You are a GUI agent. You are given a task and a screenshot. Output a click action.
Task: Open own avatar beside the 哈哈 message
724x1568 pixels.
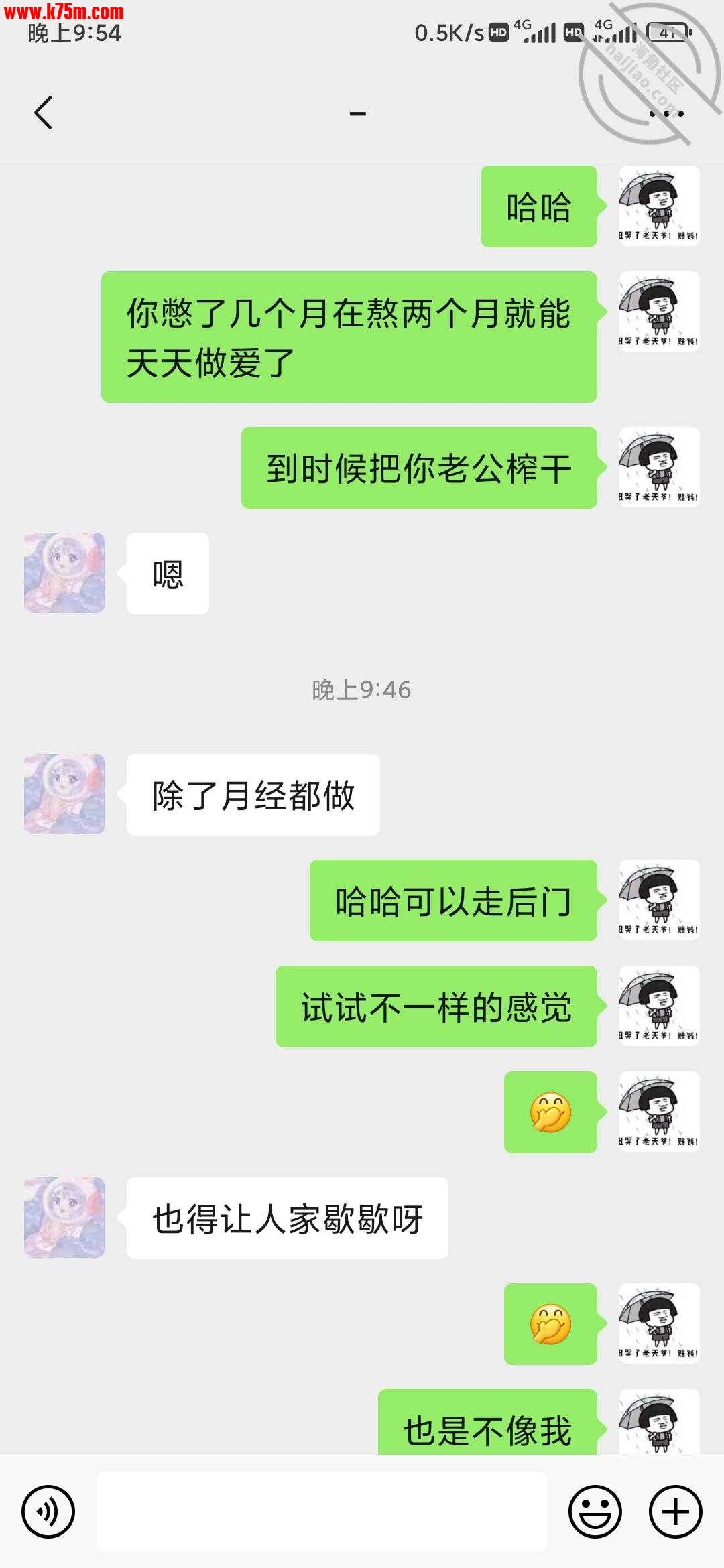pyautogui.click(x=659, y=206)
